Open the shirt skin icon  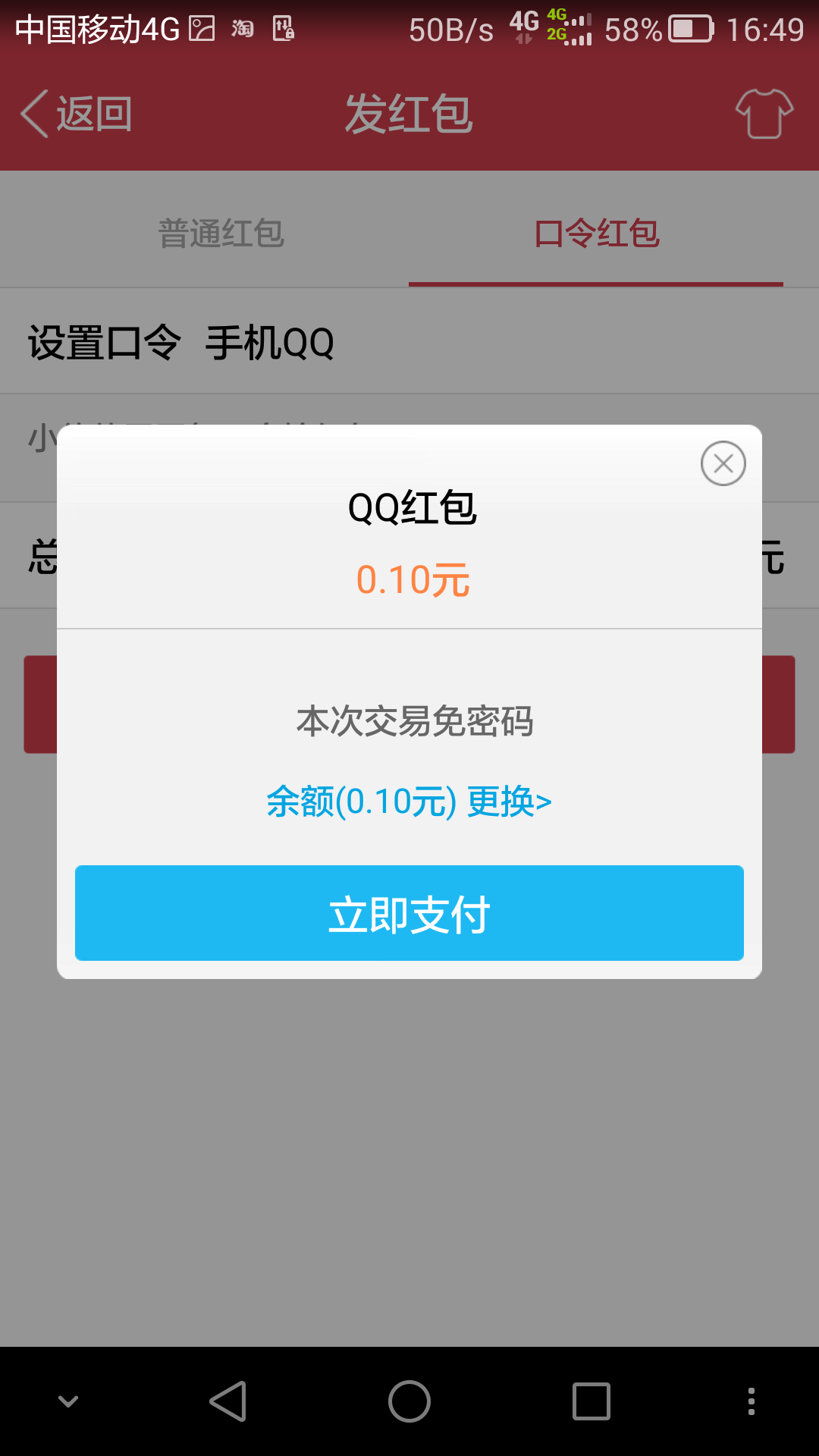[764, 114]
